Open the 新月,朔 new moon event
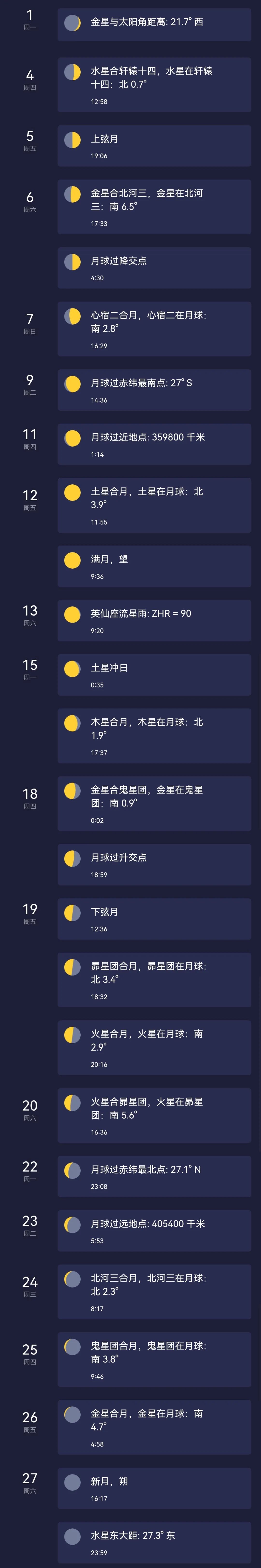The image size is (261, 1568). click(154, 1488)
